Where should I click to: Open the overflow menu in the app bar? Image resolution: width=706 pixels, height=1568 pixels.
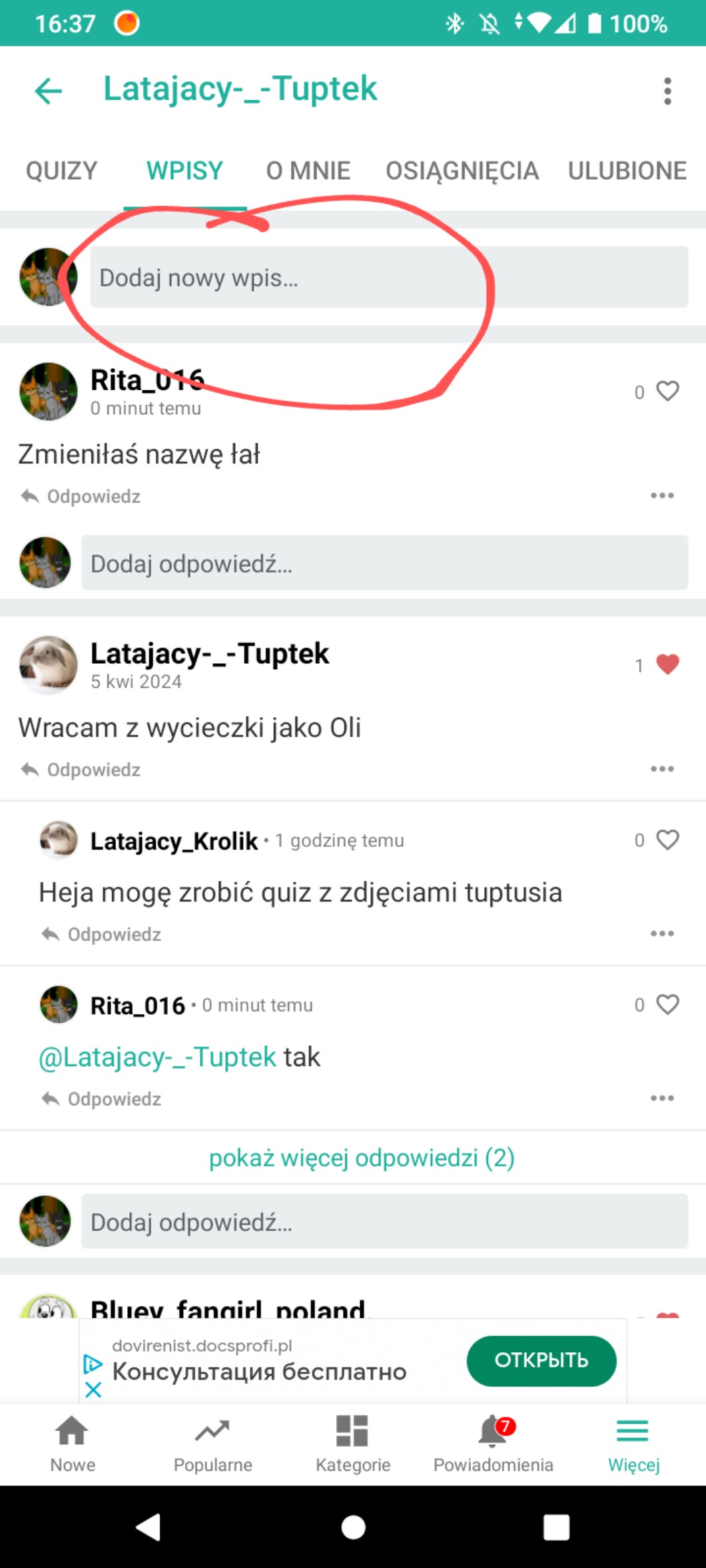667,91
